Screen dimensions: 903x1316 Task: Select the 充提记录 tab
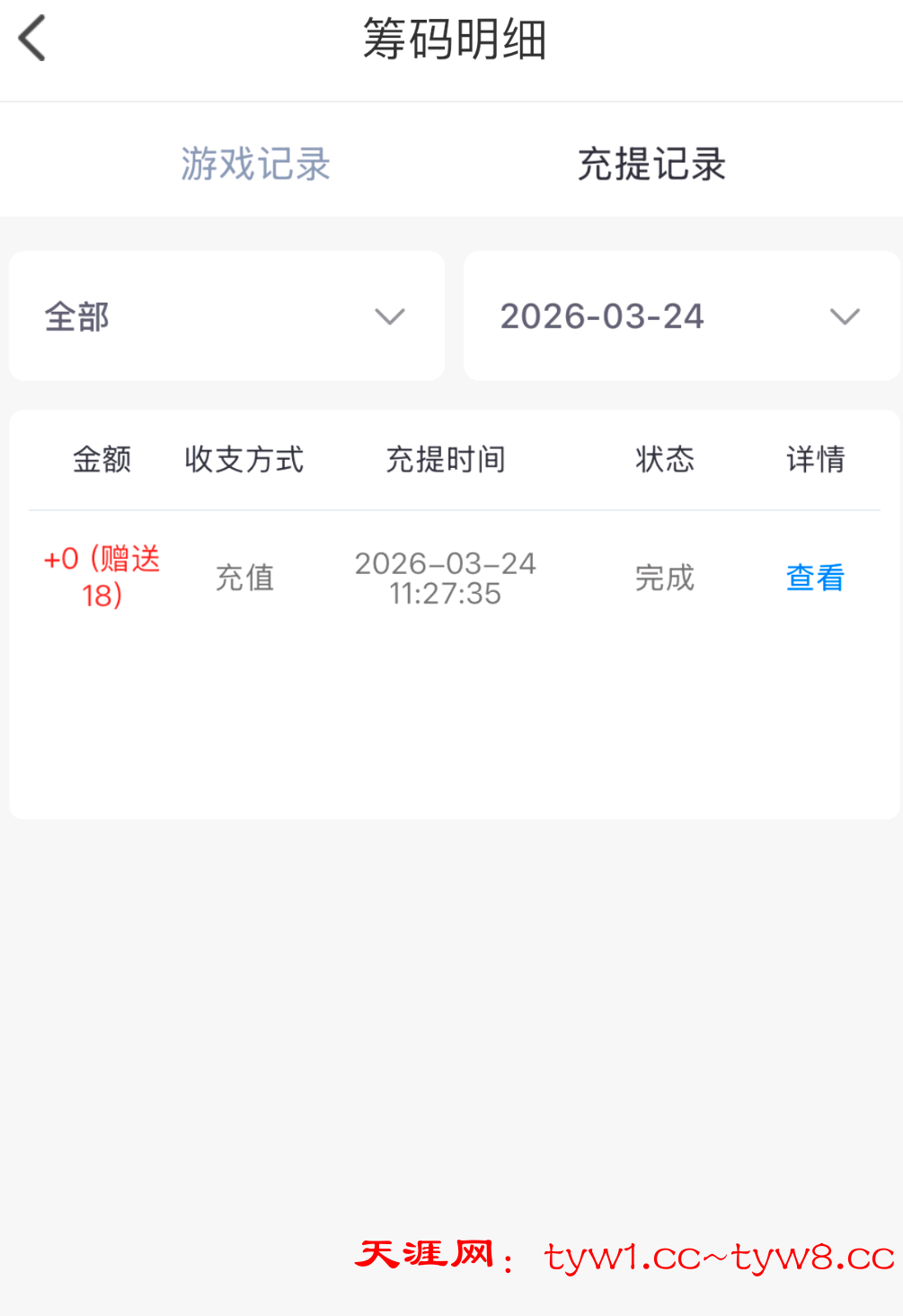tap(651, 164)
